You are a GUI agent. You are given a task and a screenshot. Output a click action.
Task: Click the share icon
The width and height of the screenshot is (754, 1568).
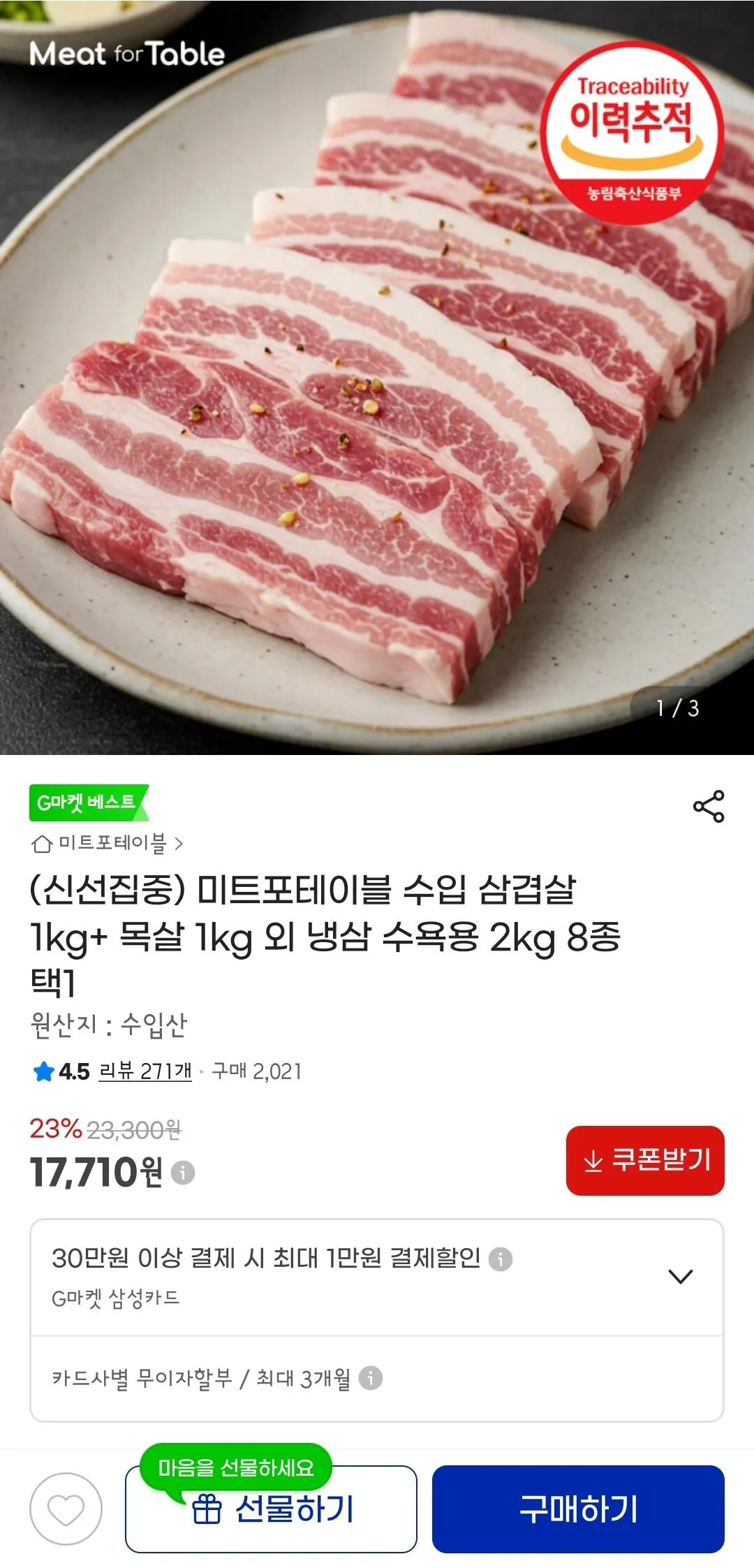[x=707, y=807]
